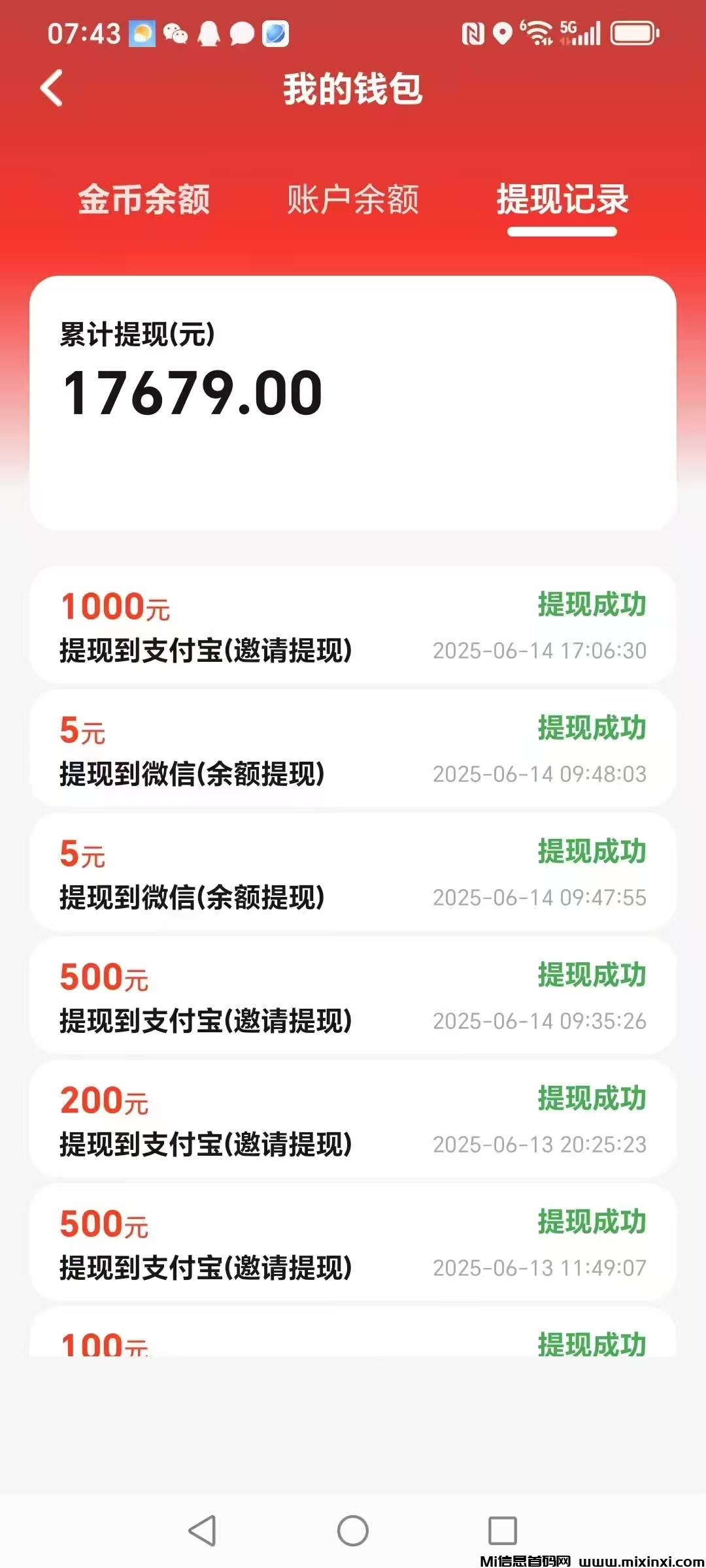Viewport: 706px width, 1568px height.
Task: Click 提现成功 on the top record
Action: 592,604
